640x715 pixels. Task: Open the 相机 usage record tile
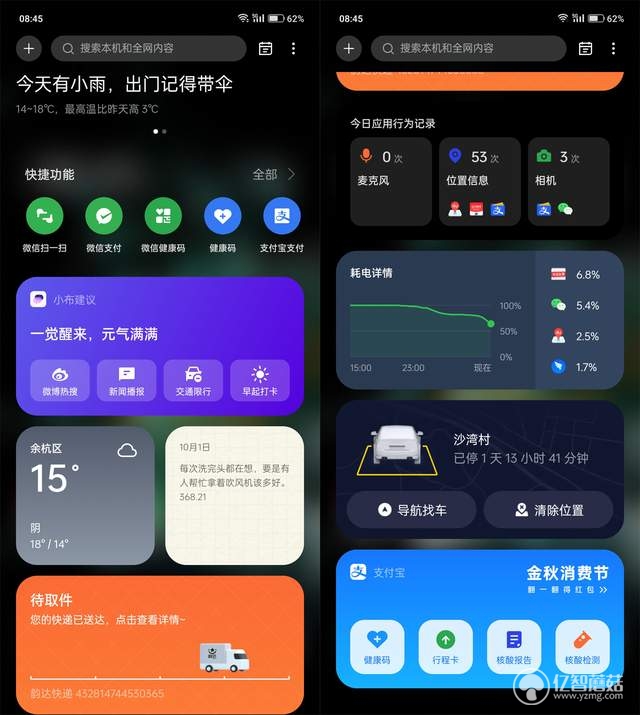coord(568,181)
